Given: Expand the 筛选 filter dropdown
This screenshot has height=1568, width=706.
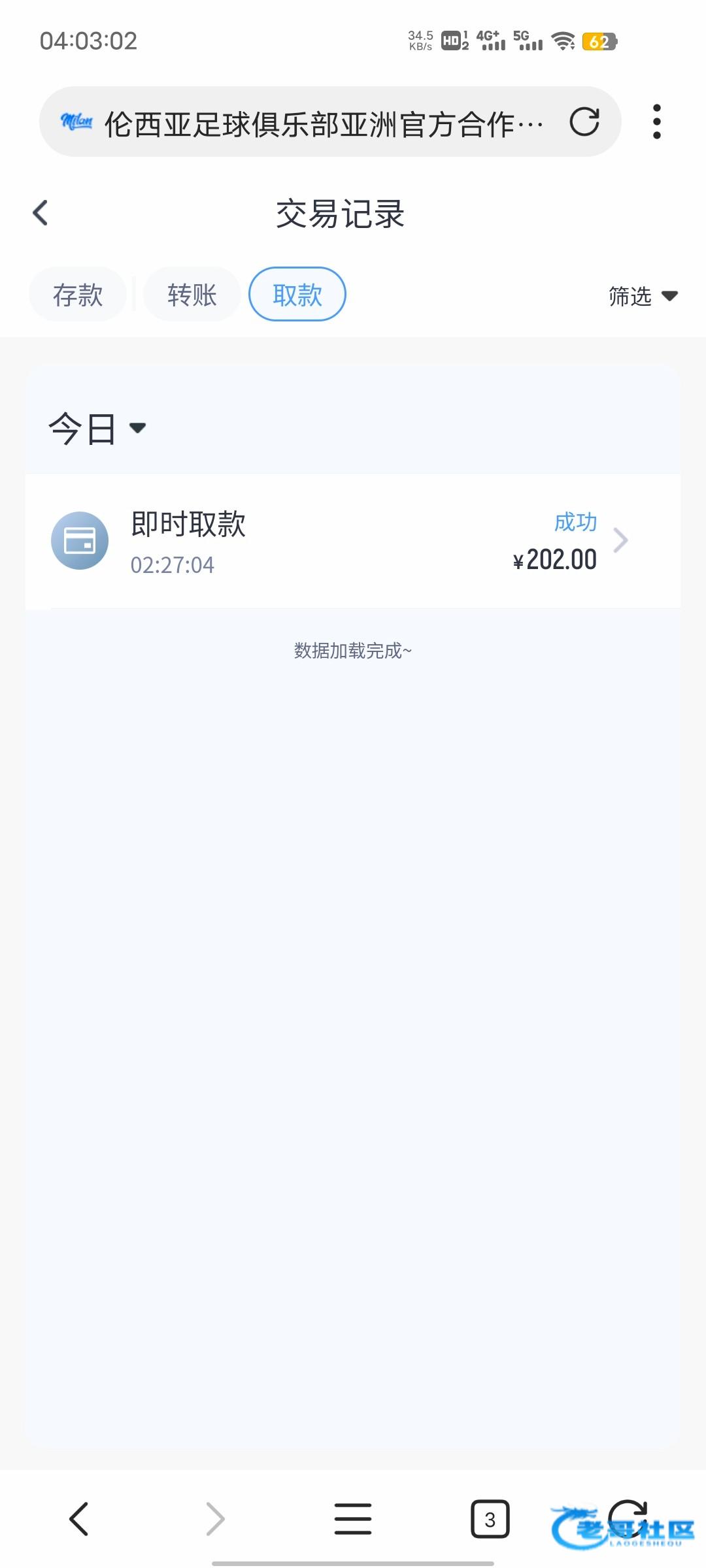Looking at the screenshot, I should click(x=643, y=296).
